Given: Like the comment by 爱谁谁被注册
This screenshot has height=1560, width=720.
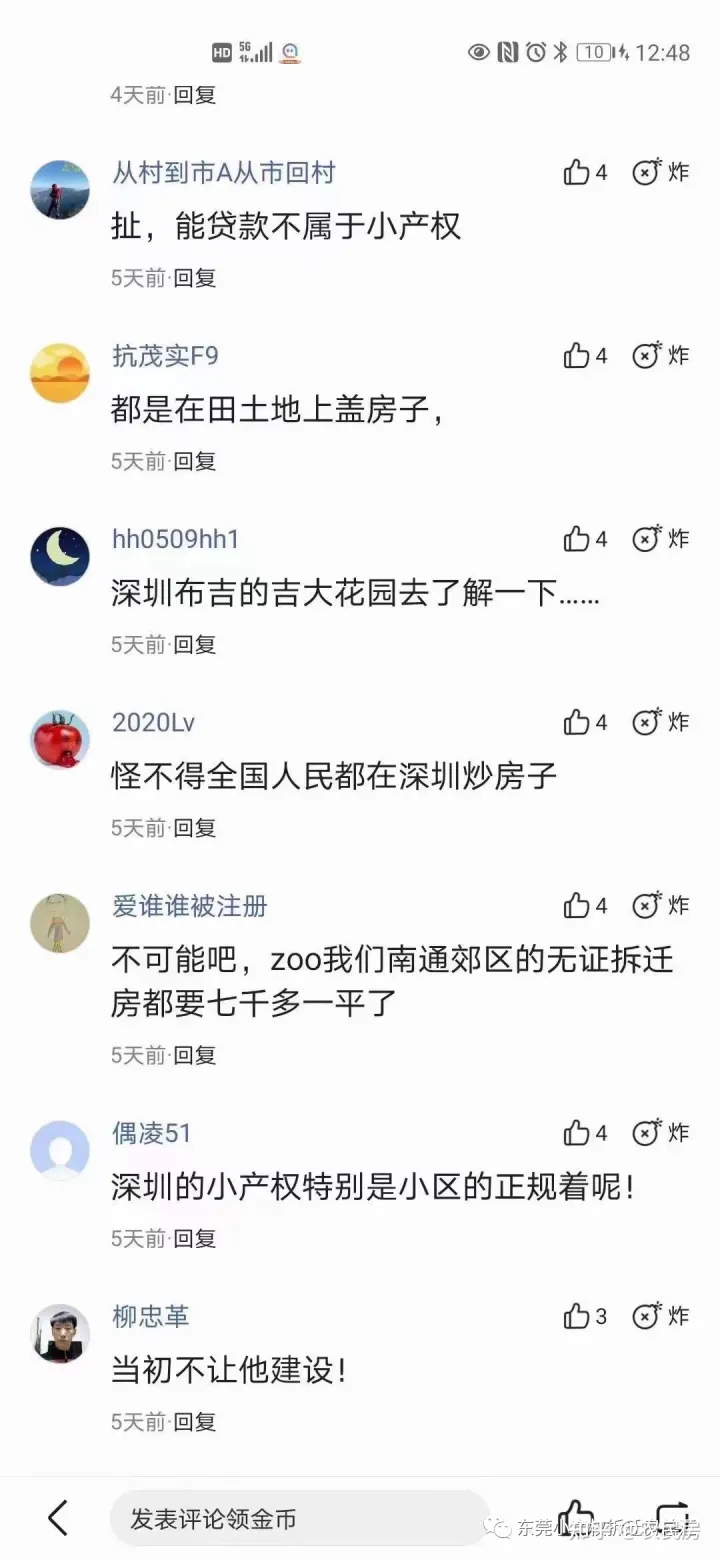Looking at the screenshot, I should tap(585, 906).
